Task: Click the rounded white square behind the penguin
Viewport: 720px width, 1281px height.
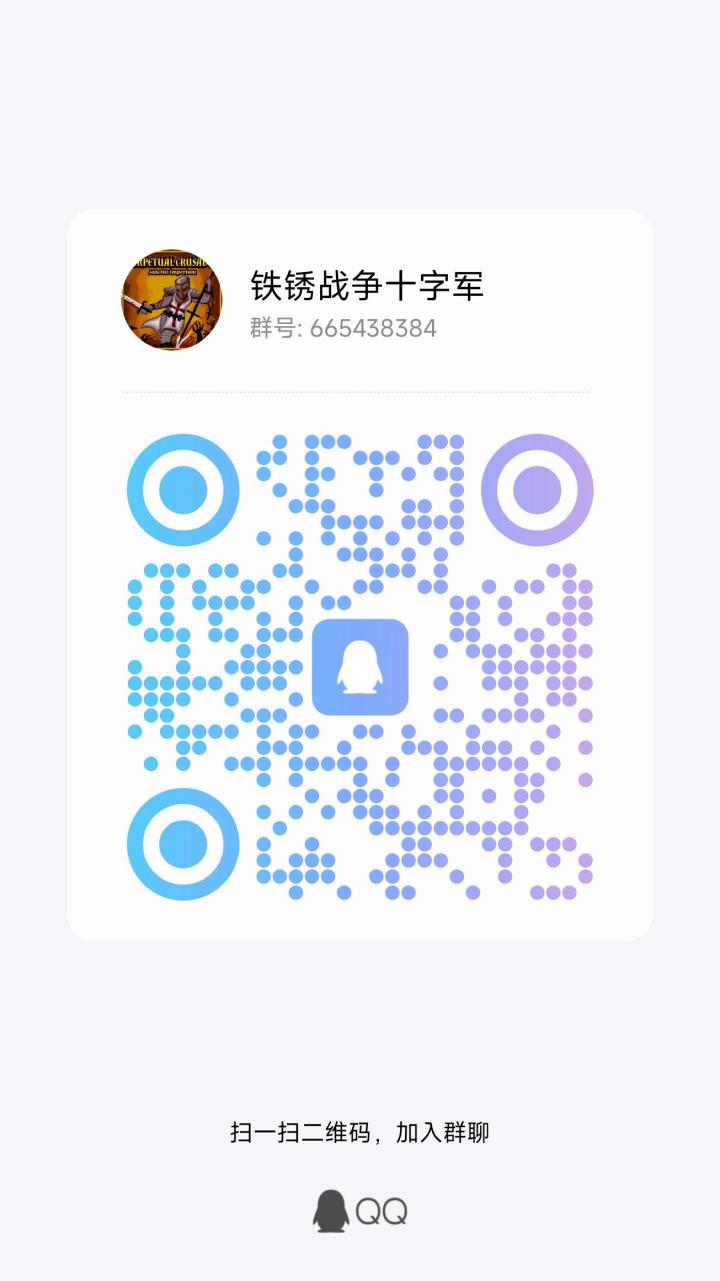Action: click(360, 665)
